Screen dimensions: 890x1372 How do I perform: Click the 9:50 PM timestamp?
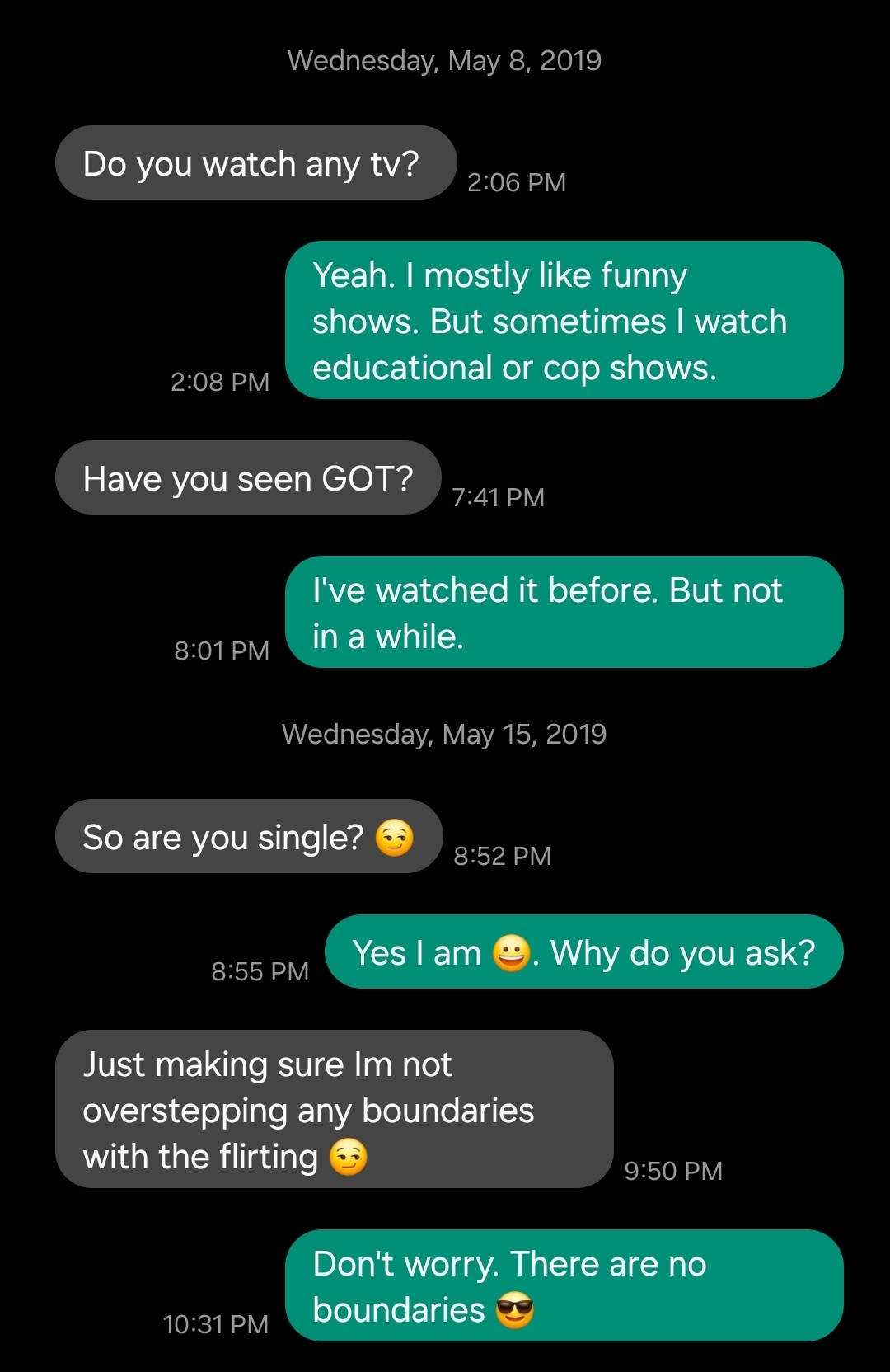[x=672, y=1170]
